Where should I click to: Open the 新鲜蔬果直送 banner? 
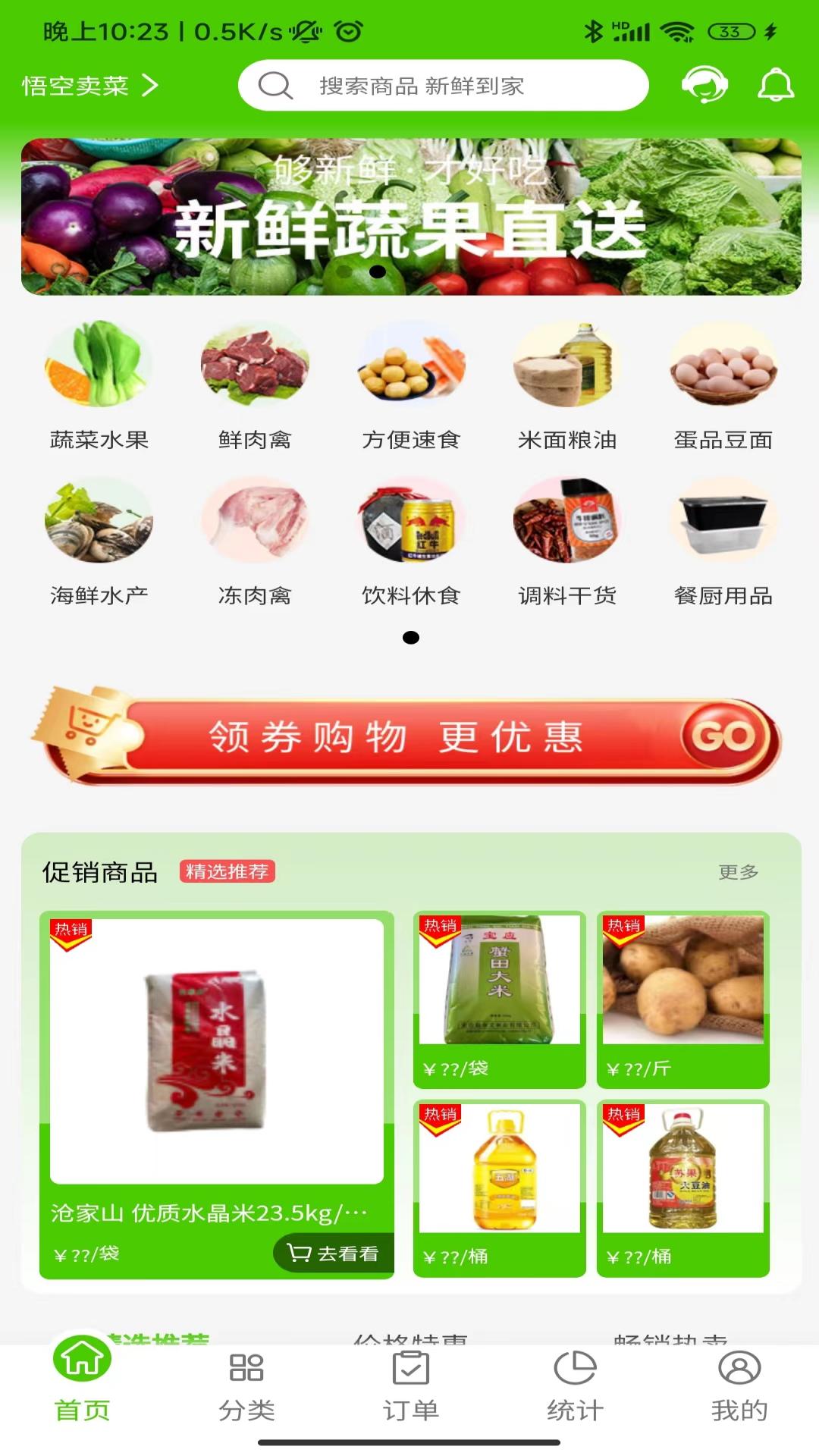[x=410, y=217]
